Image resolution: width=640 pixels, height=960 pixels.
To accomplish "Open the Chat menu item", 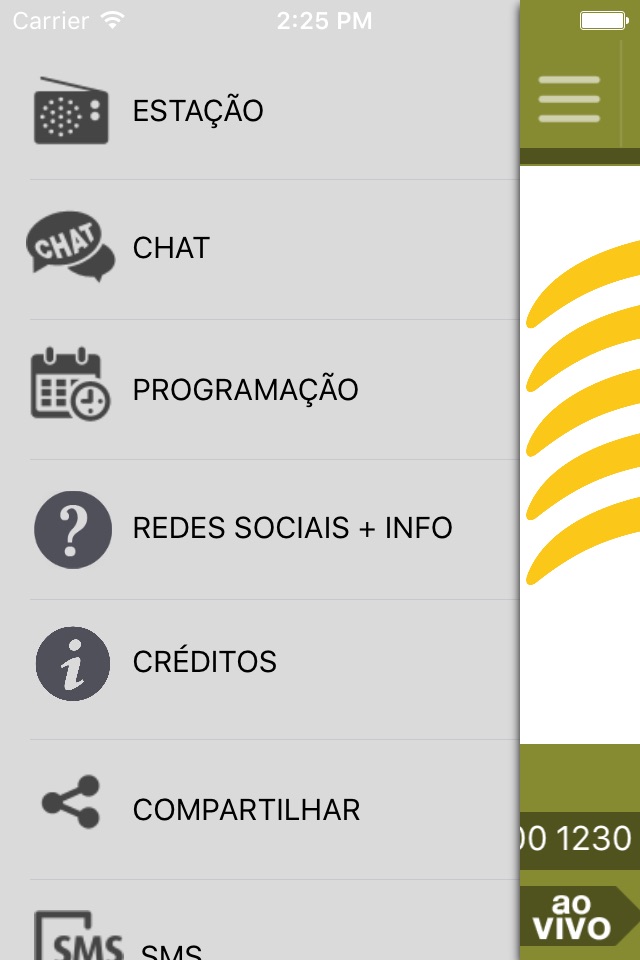I will (x=171, y=248).
